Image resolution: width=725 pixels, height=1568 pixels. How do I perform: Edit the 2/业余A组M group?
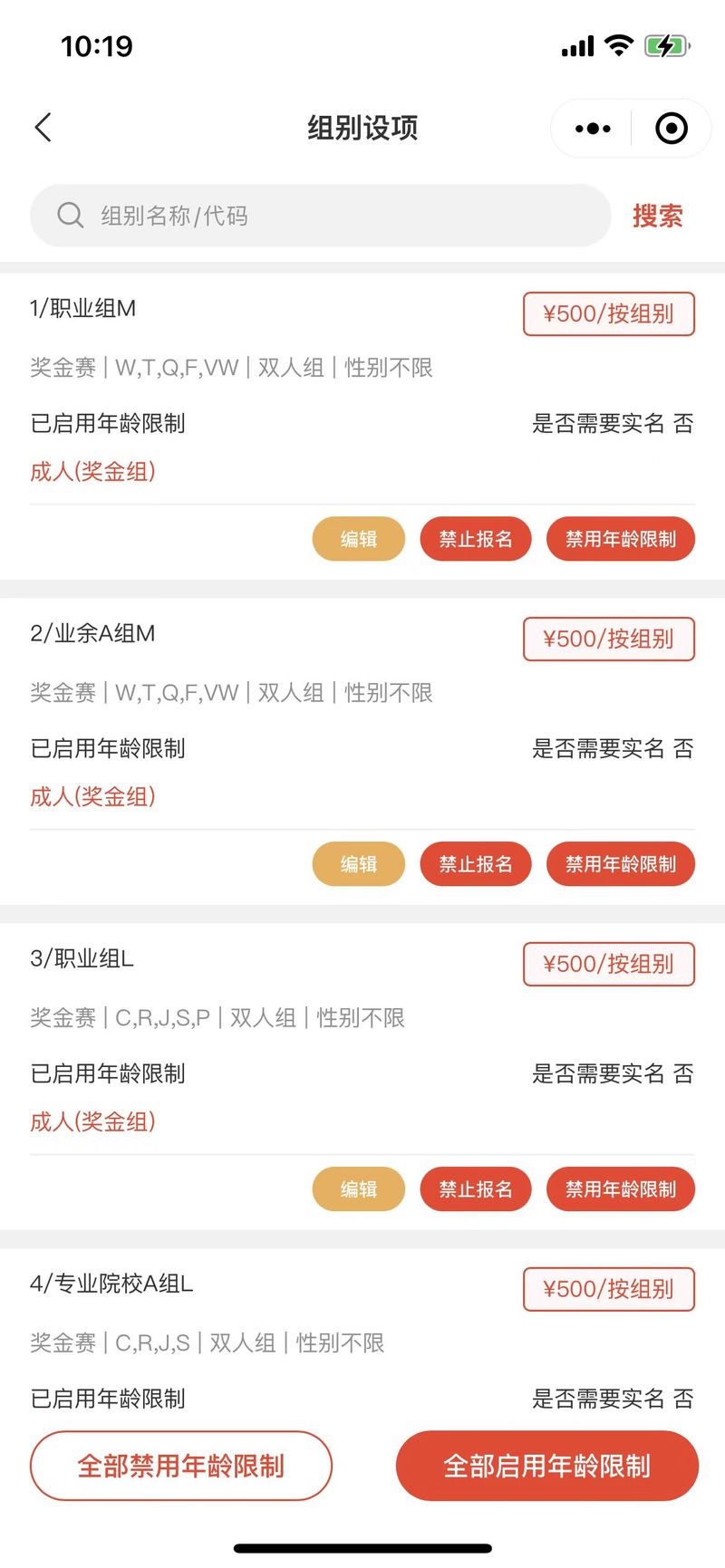[359, 864]
